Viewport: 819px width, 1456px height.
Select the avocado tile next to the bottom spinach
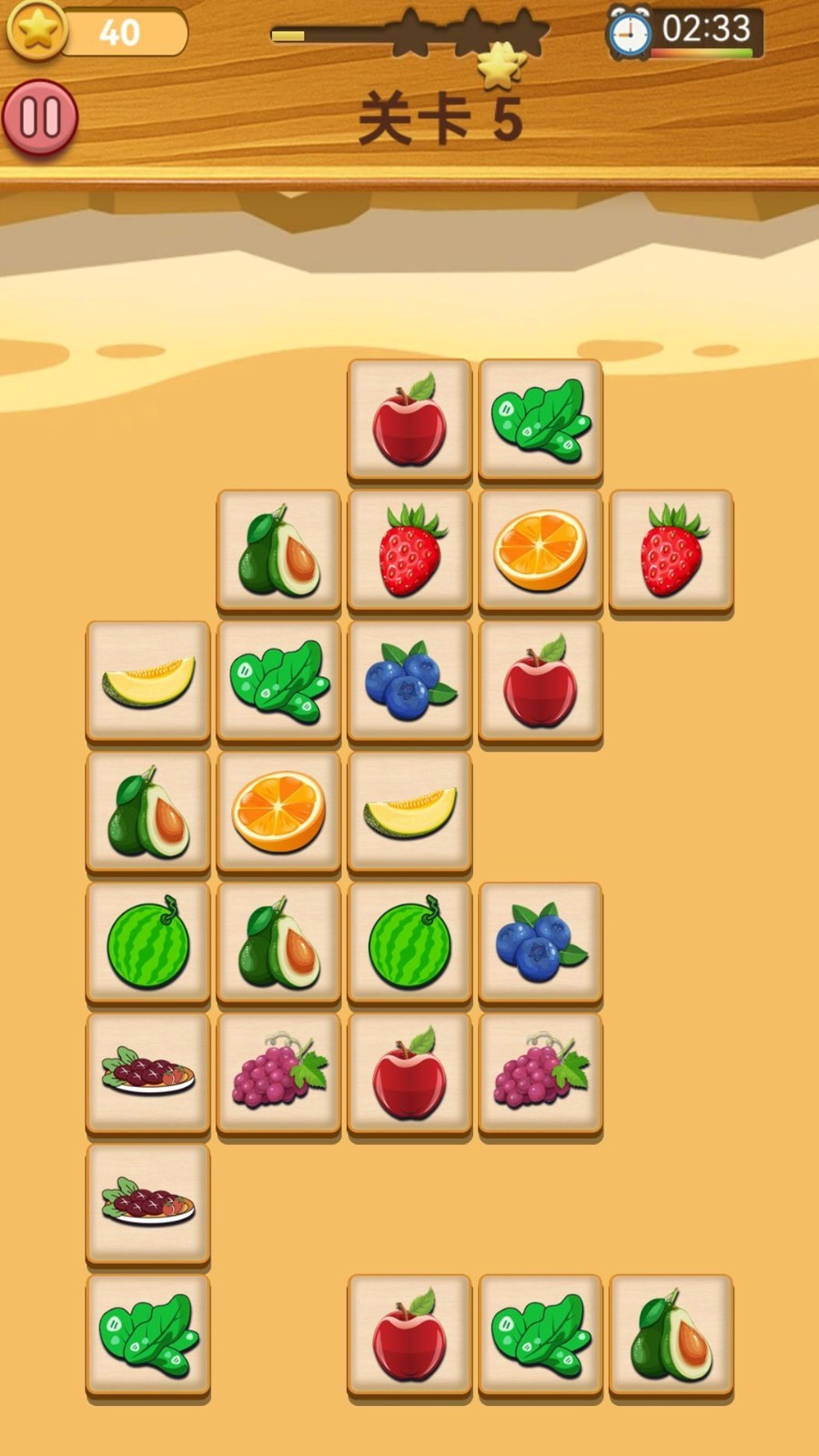click(x=672, y=1335)
